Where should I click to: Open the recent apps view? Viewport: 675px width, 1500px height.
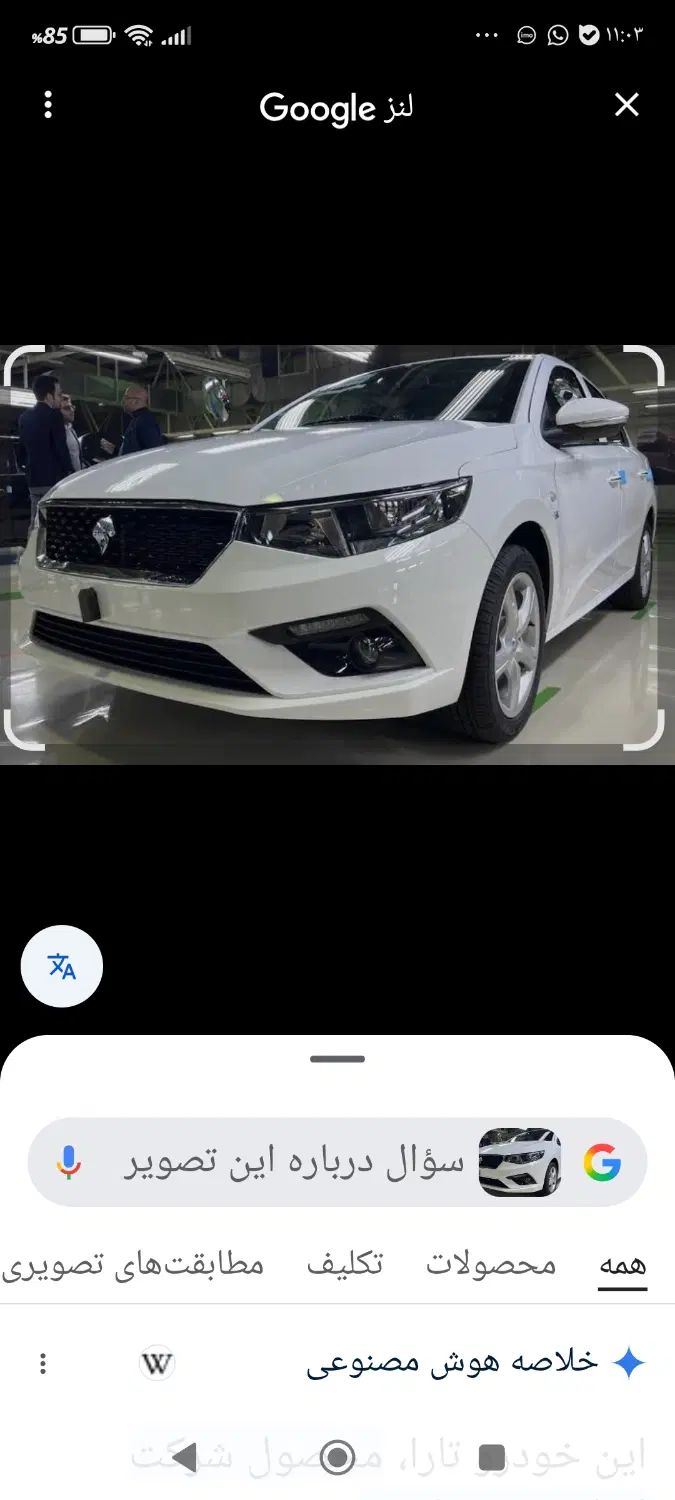(x=492, y=1457)
